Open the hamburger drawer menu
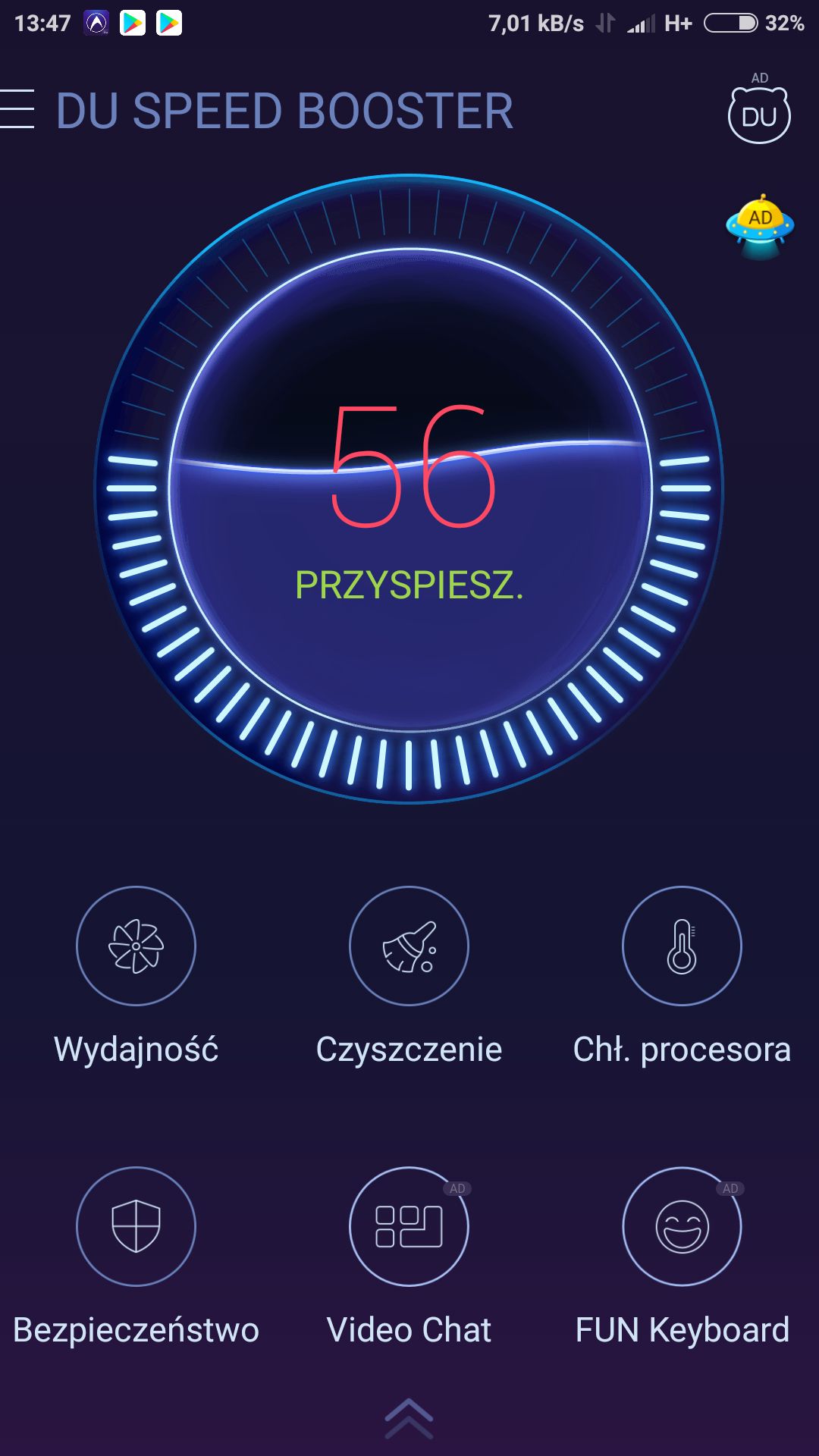 17,109
